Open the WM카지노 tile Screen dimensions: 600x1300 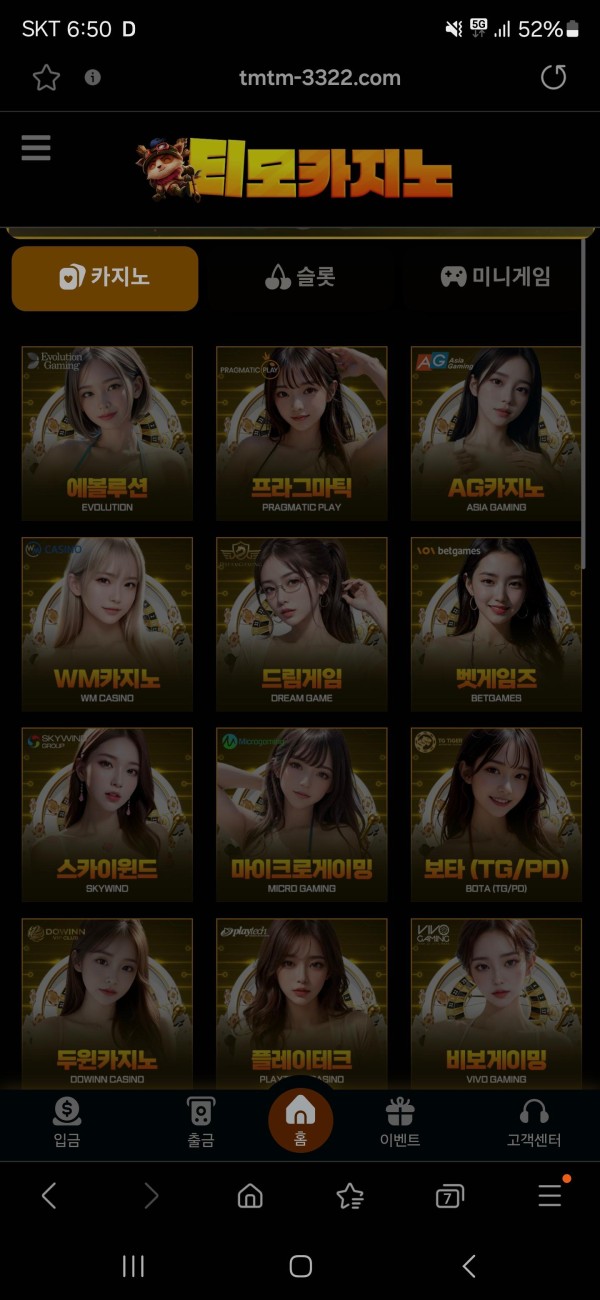pos(107,623)
